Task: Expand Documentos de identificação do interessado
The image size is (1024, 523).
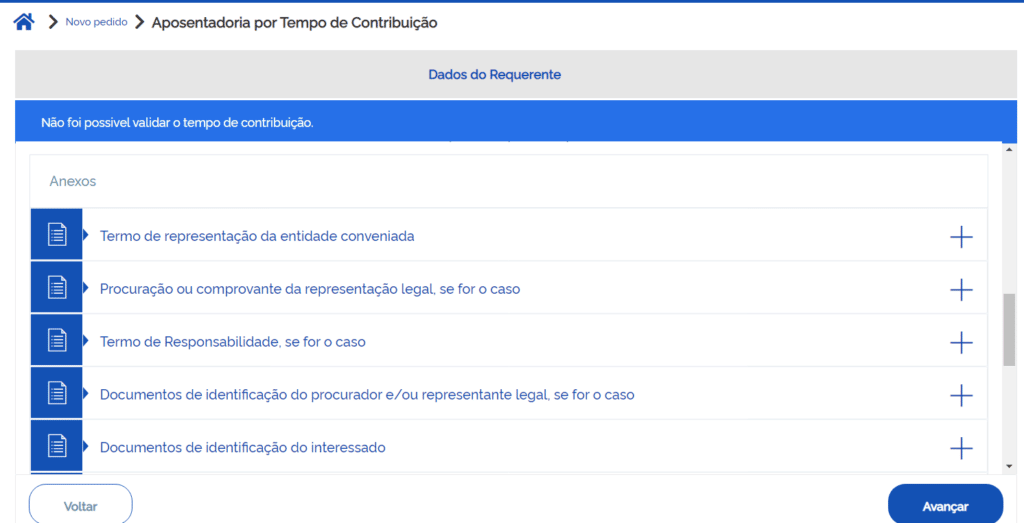Action: (x=242, y=447)
